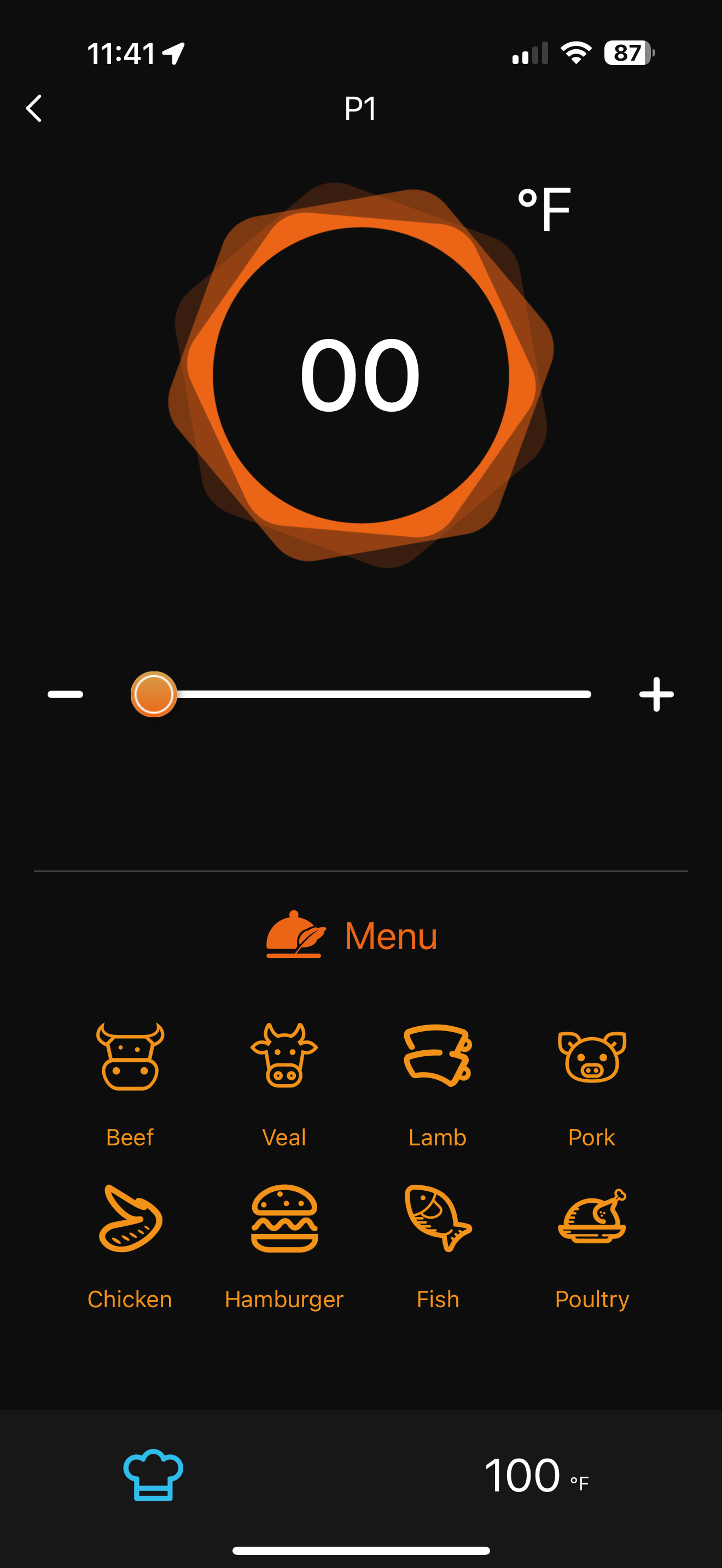This screenshot has height=1568, width=722.
Task: Select the Fish preset
Action: (438, 1242)
